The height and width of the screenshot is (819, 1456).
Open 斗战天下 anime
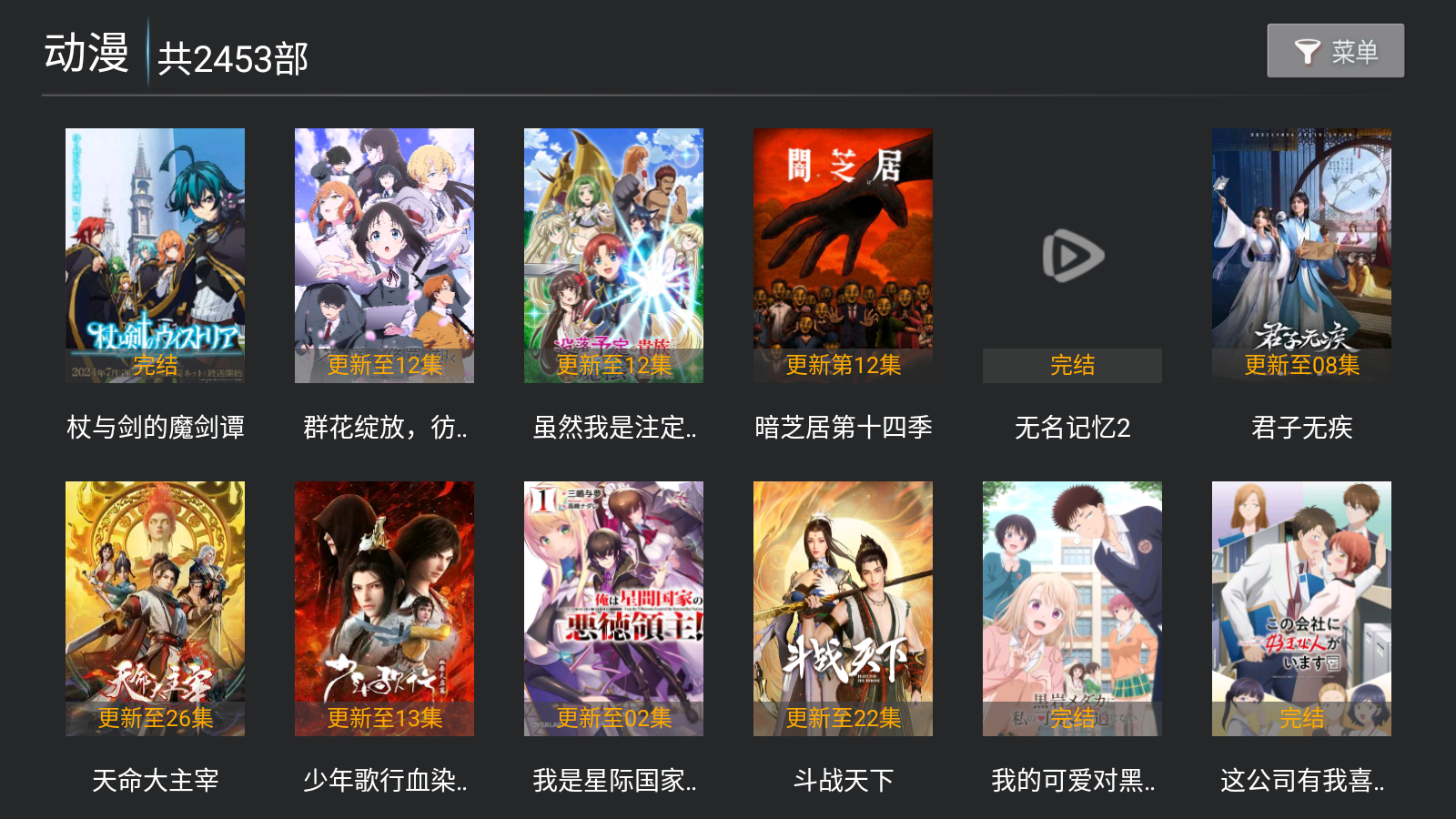[843, 609]
